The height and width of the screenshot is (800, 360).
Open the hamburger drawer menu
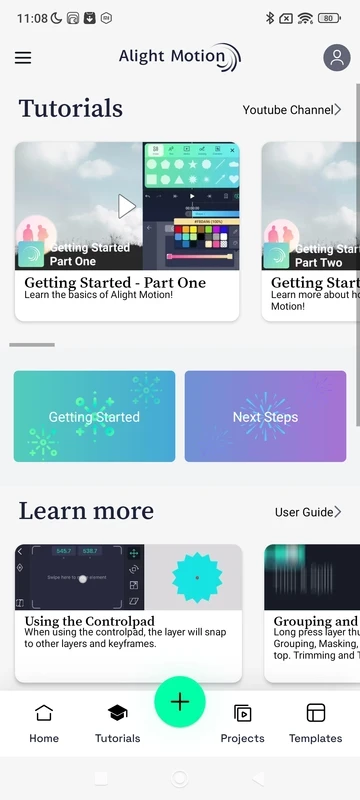click(23, 58)
